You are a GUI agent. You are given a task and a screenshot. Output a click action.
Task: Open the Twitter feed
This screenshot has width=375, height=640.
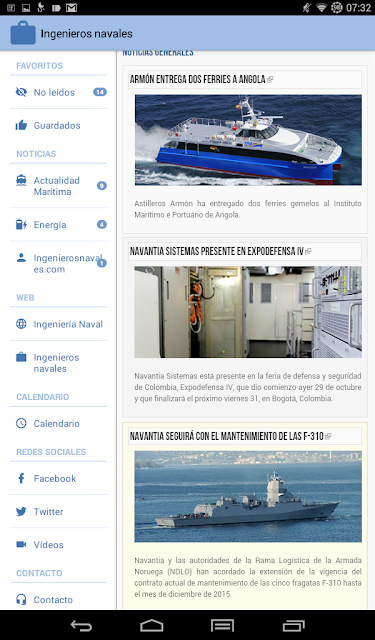click(x=58, y=511)
